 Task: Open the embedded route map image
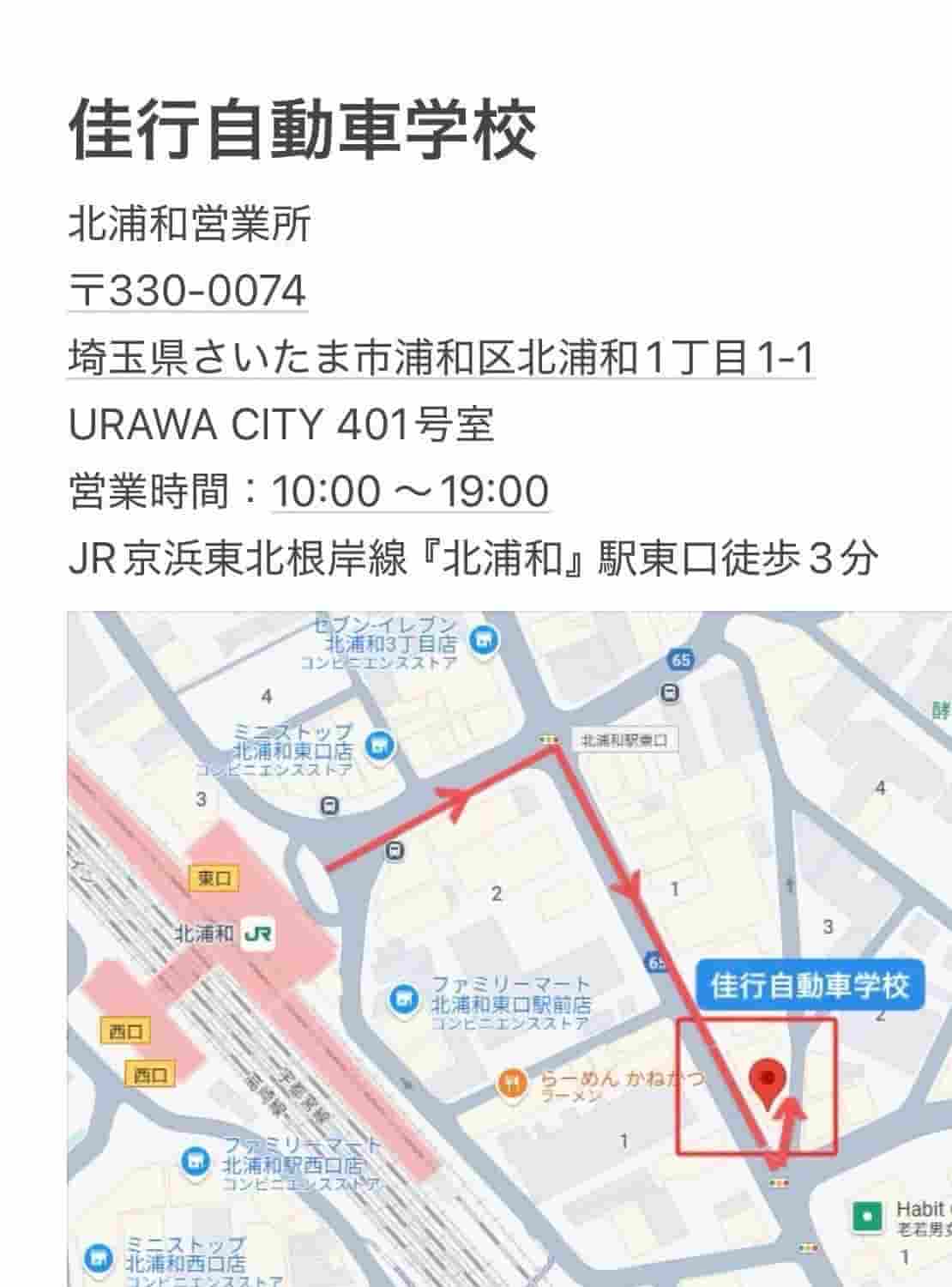pyautogui.click(x=509, y=948)
